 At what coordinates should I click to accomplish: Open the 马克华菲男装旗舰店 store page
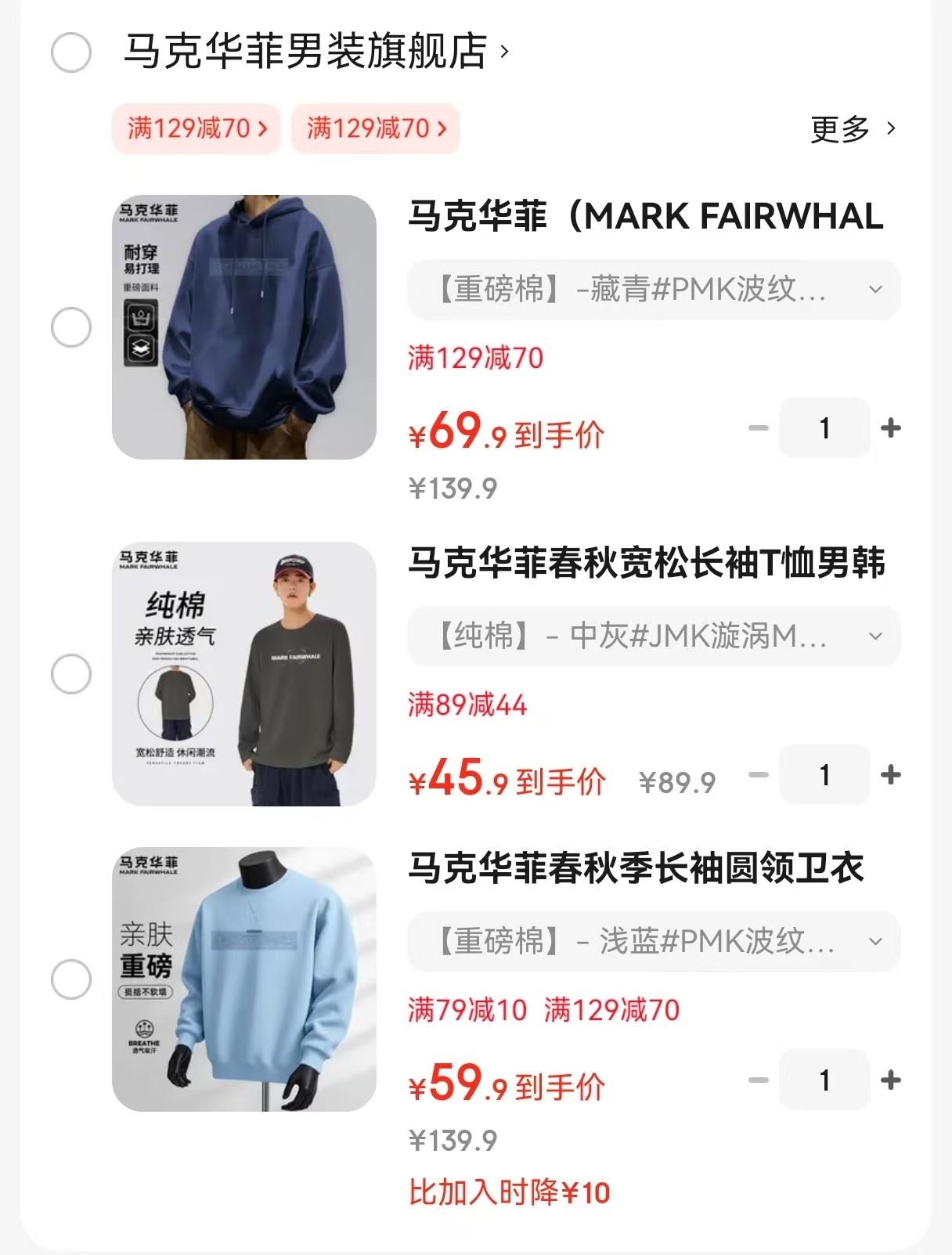[x=306, y=52]
